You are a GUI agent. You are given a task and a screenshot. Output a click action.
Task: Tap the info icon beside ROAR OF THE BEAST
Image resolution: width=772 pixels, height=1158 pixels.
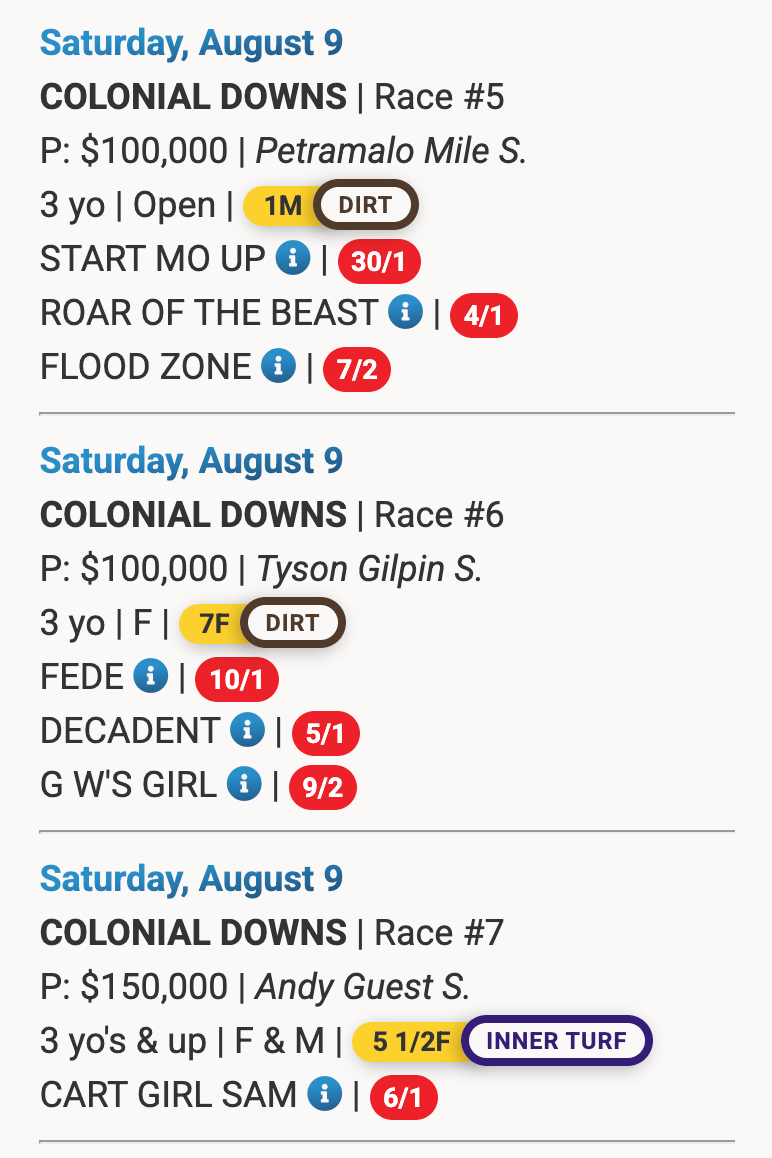[x=405, y=313]
